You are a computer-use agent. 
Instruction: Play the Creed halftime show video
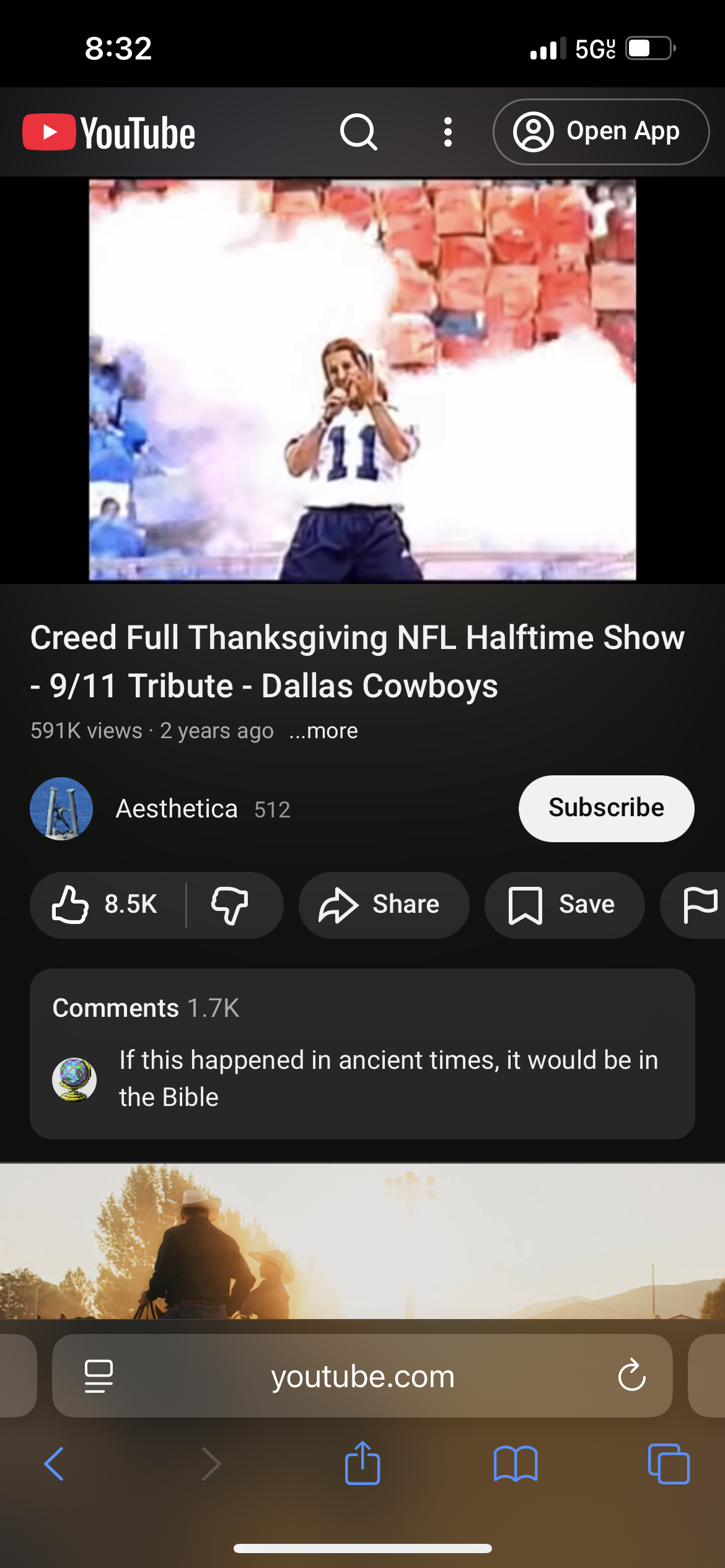pos(362,380)
